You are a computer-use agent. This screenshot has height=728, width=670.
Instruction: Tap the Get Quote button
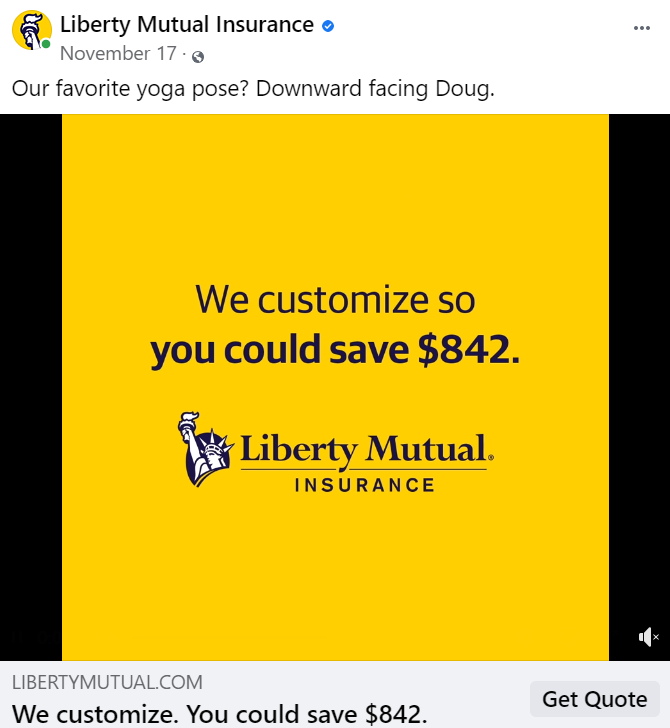594,698
